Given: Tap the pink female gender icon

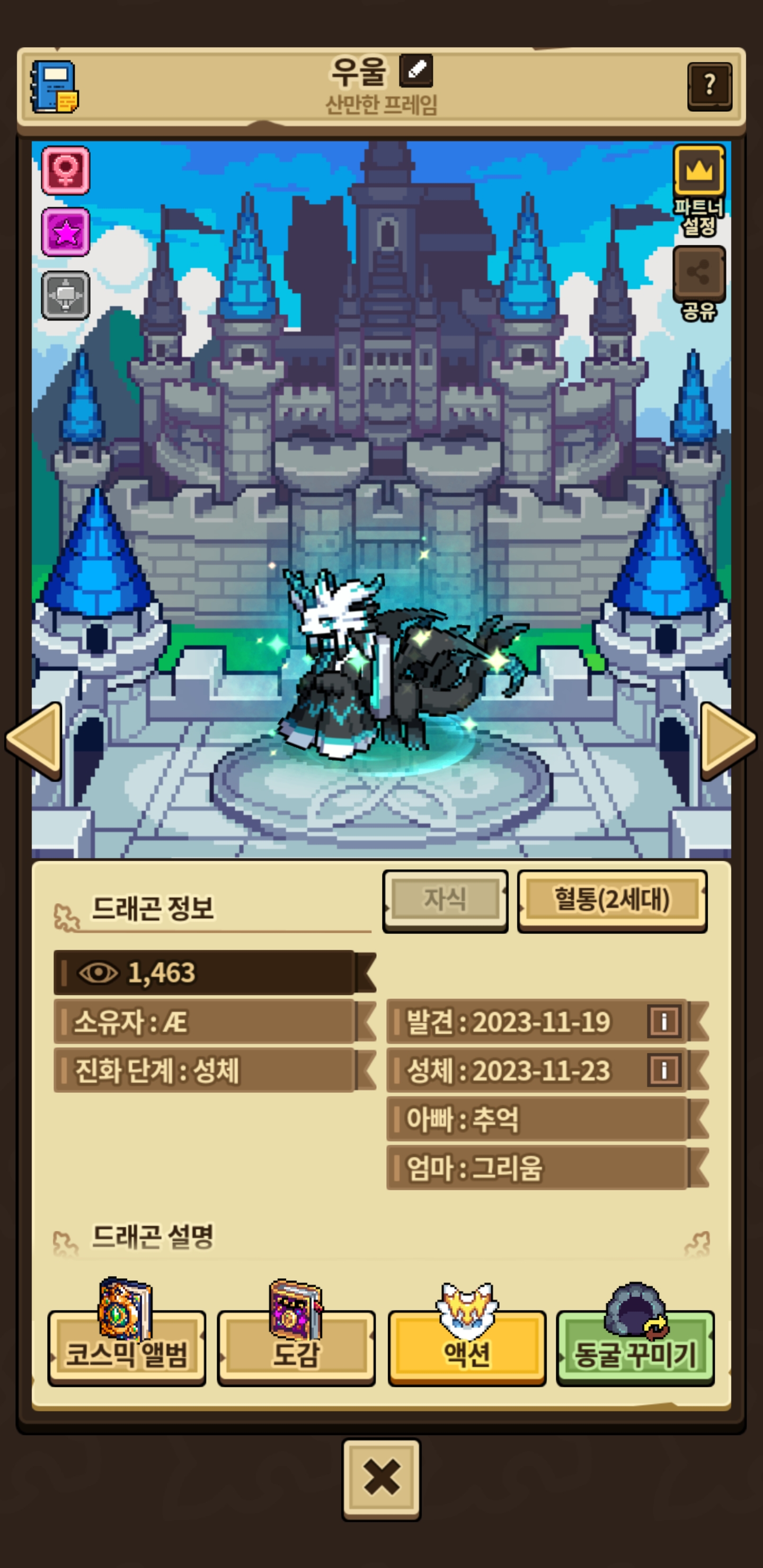Looking at the screenshot, I should (66, 171).
